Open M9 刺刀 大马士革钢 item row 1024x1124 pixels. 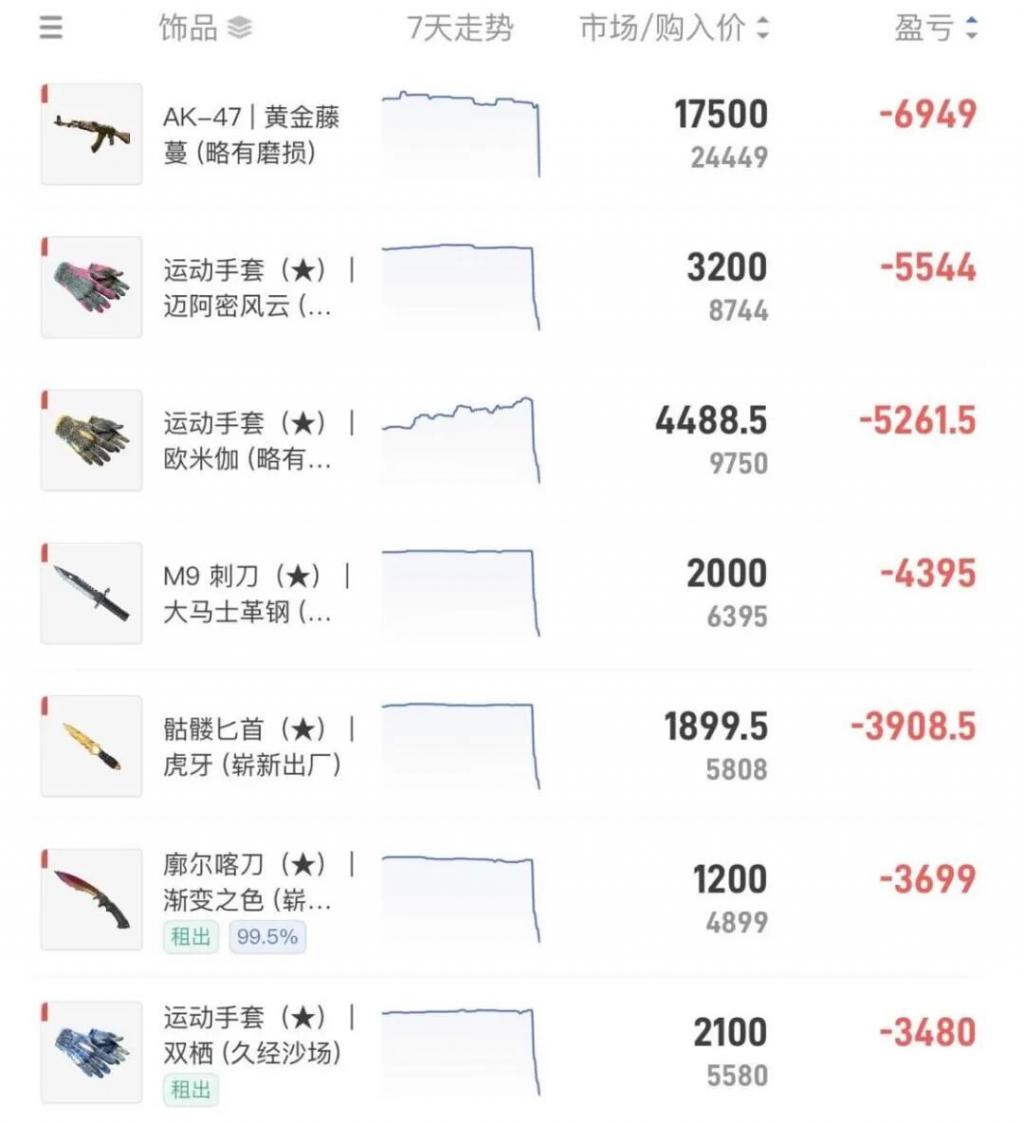click(252, 594)
